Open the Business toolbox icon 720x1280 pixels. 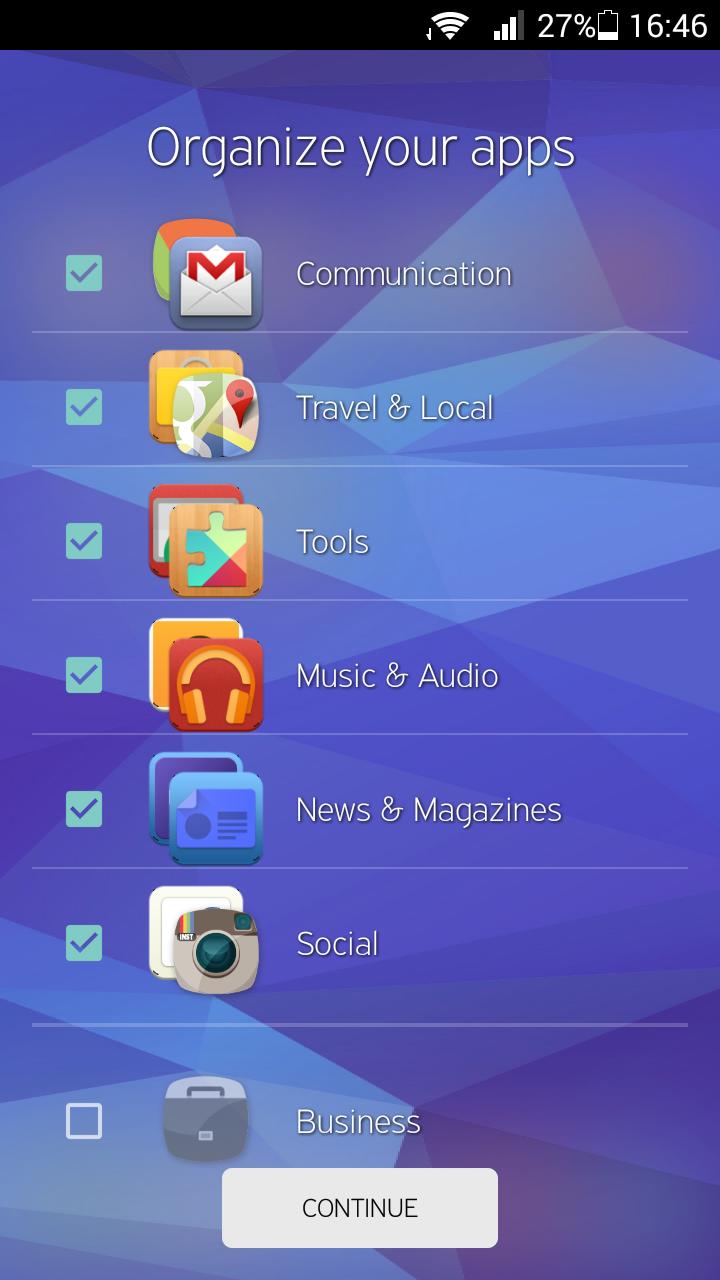(x=205, y=1120)
